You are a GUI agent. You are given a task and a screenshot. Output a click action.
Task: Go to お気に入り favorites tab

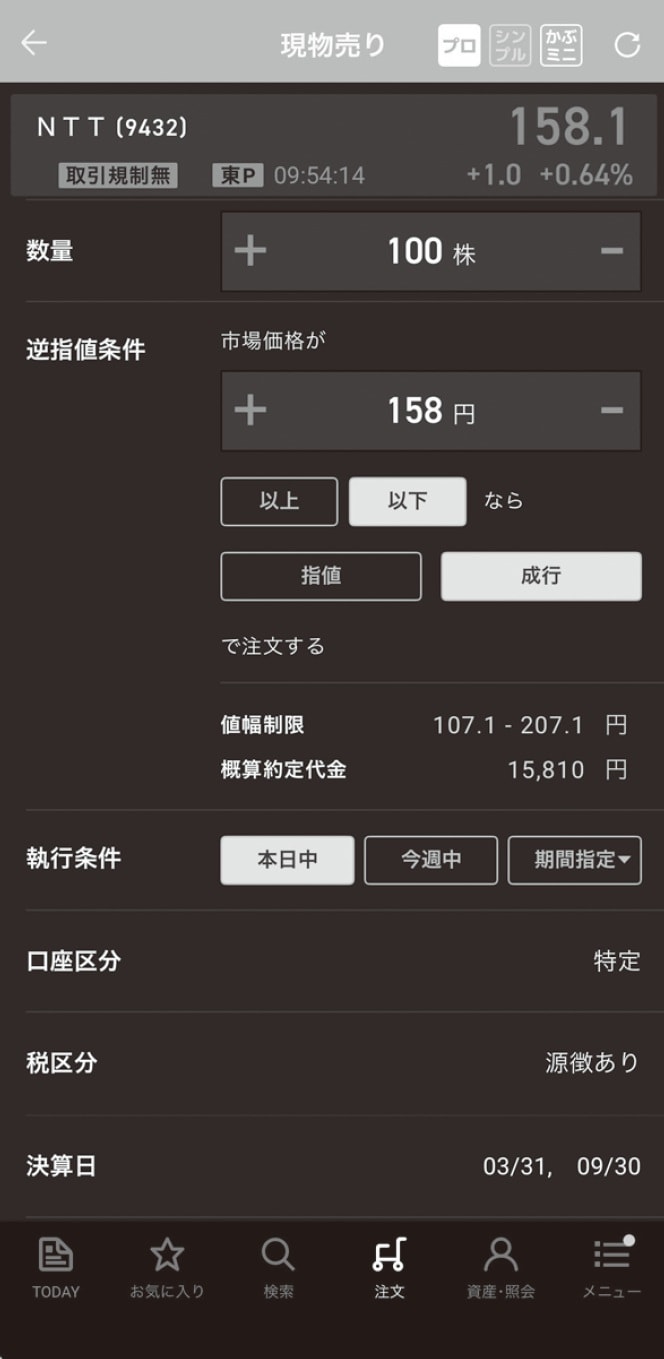(167, 1268)
